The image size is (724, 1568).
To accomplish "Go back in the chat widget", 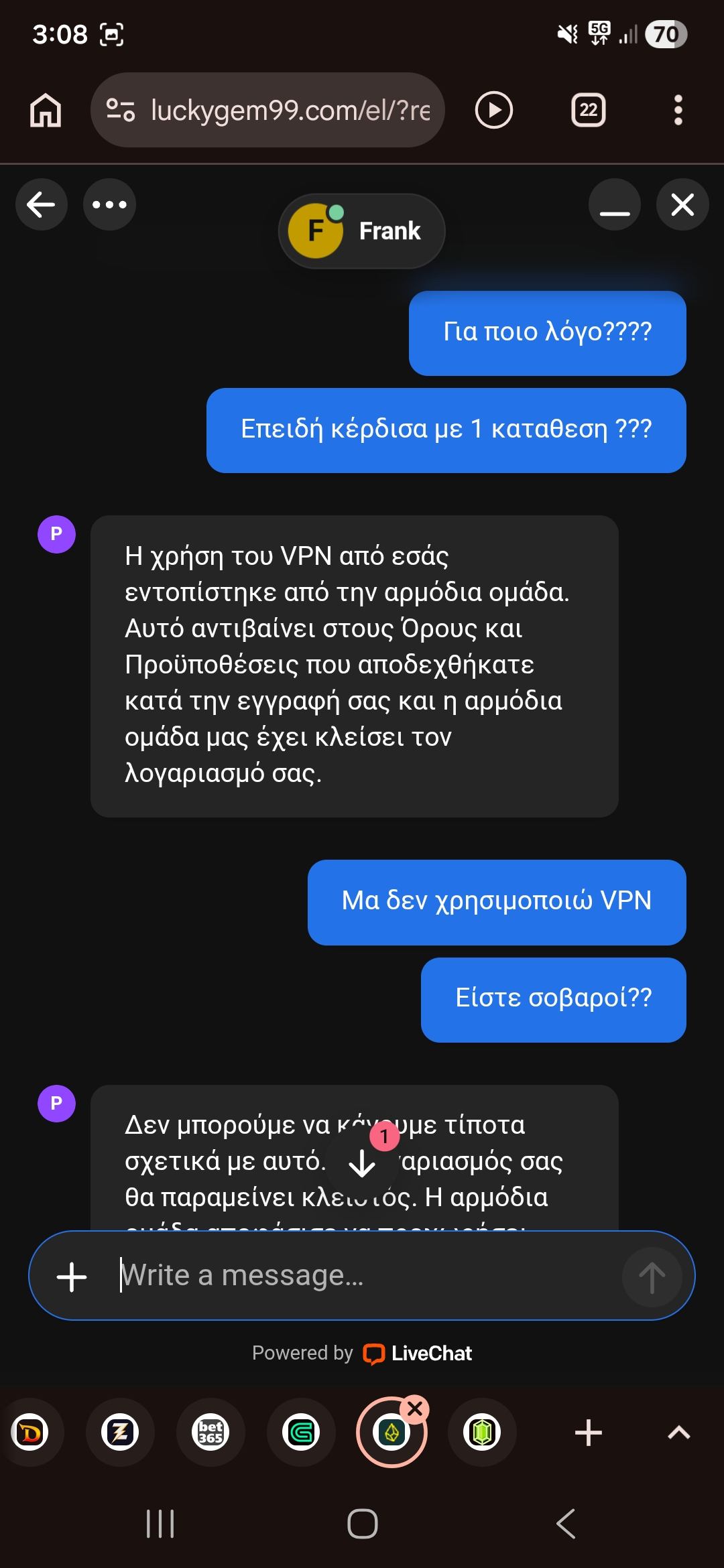I will [x=41, y=204].
